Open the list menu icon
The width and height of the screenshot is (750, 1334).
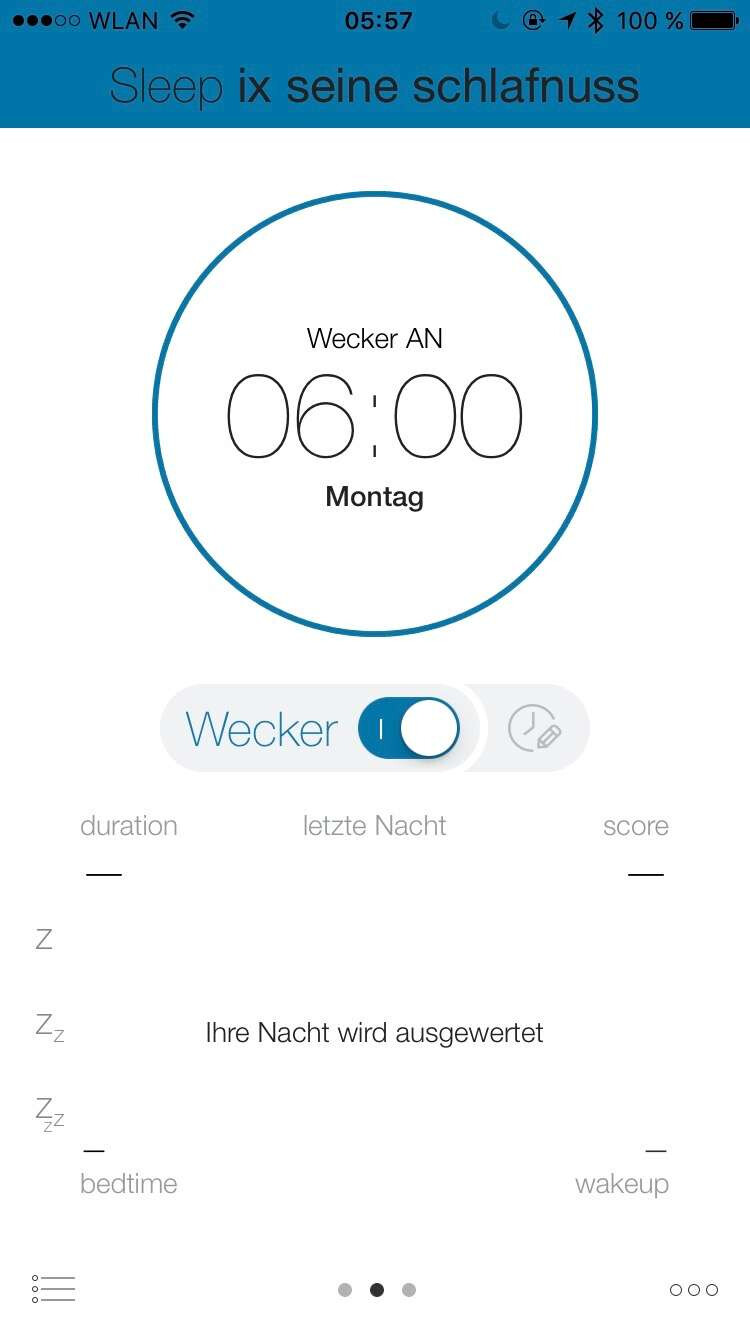pos(54,1289)
